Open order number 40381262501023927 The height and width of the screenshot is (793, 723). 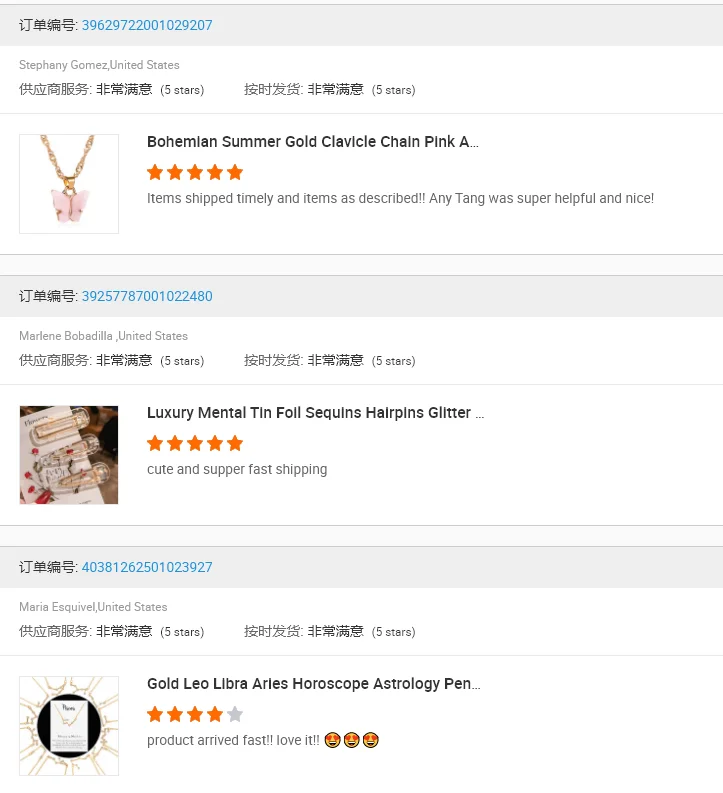coord(147,567)
